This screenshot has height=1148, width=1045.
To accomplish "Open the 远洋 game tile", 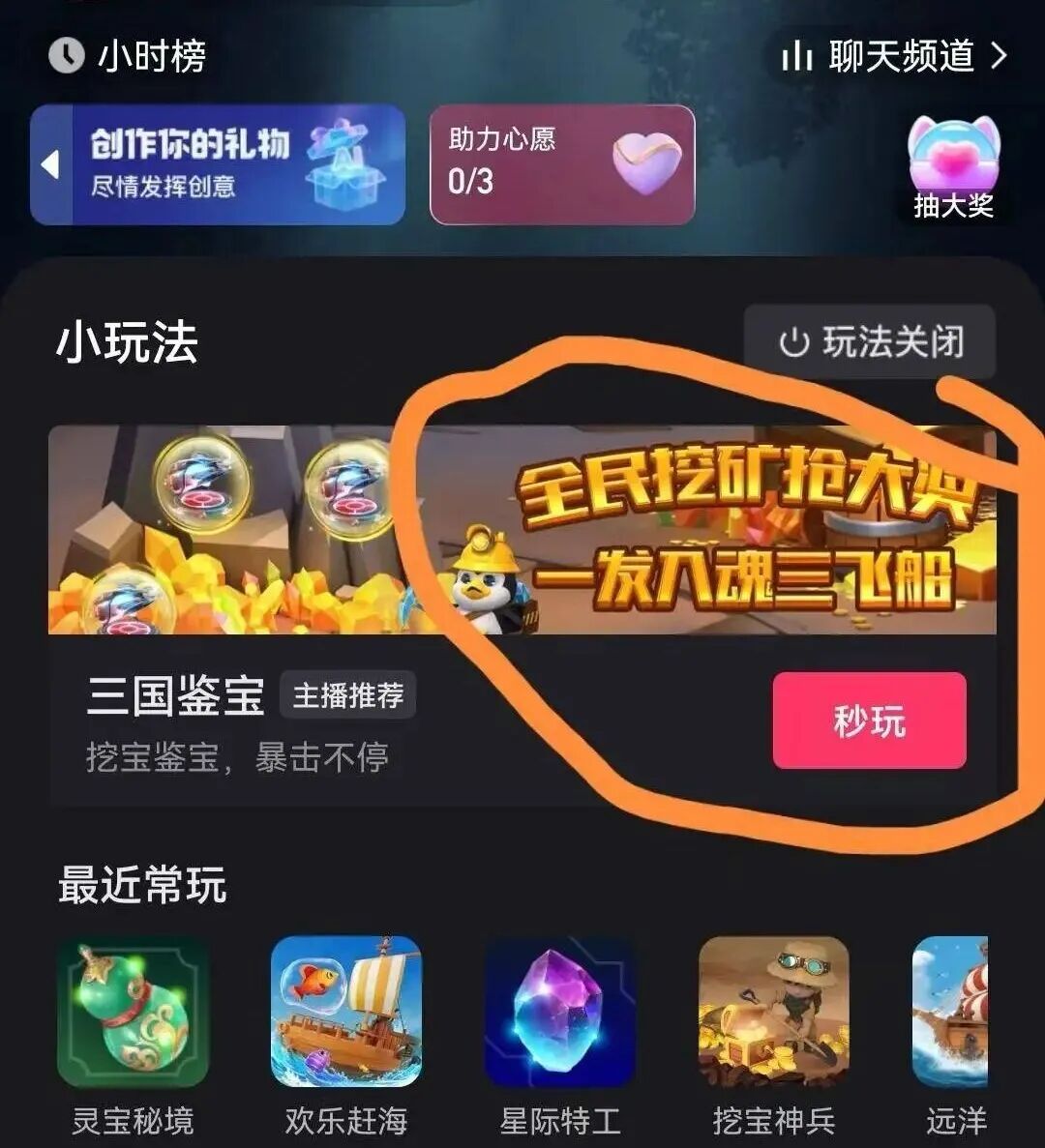I will click(952, 1012).
